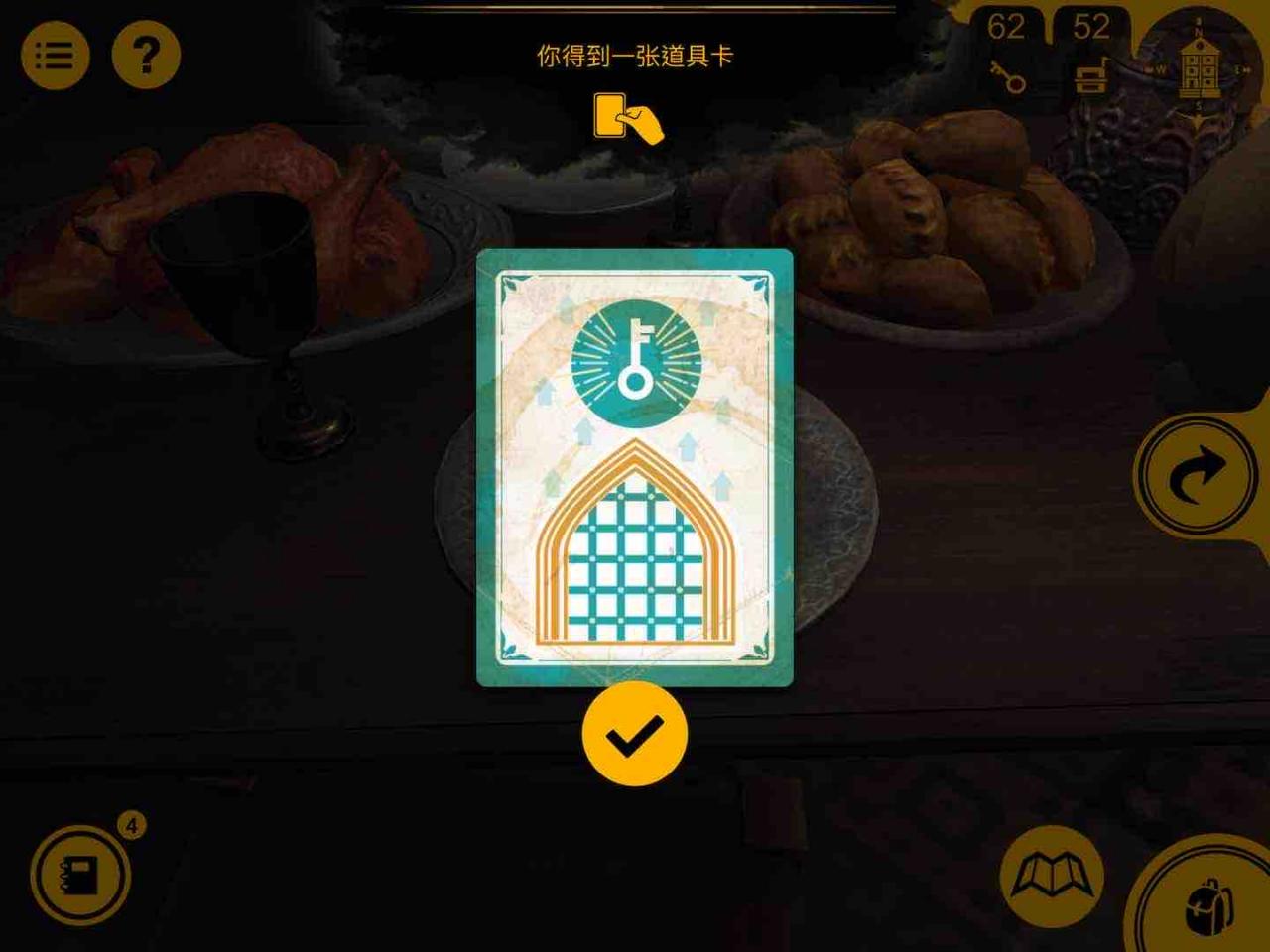Open the map

tap(1052, 876)
